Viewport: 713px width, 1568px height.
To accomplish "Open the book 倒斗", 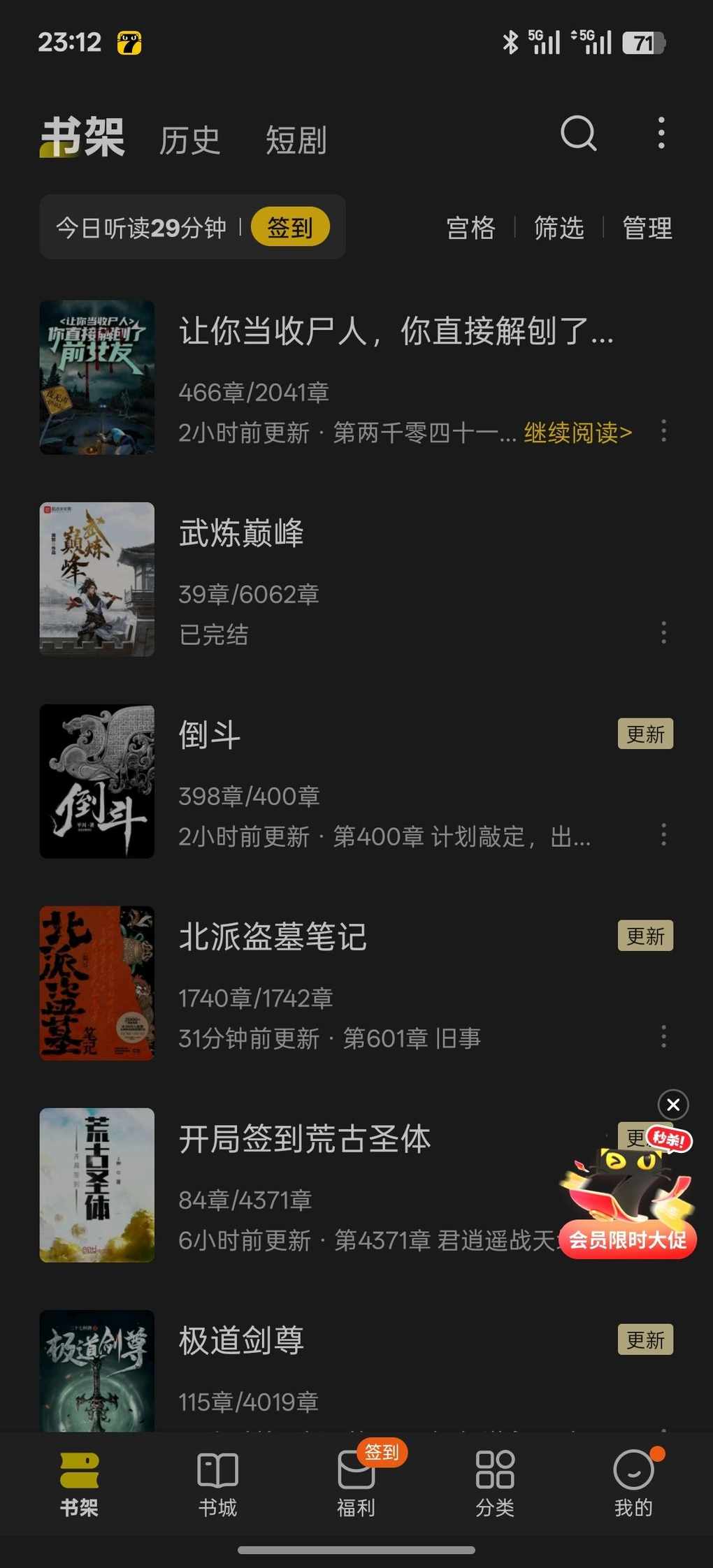I will coord(210,735).
